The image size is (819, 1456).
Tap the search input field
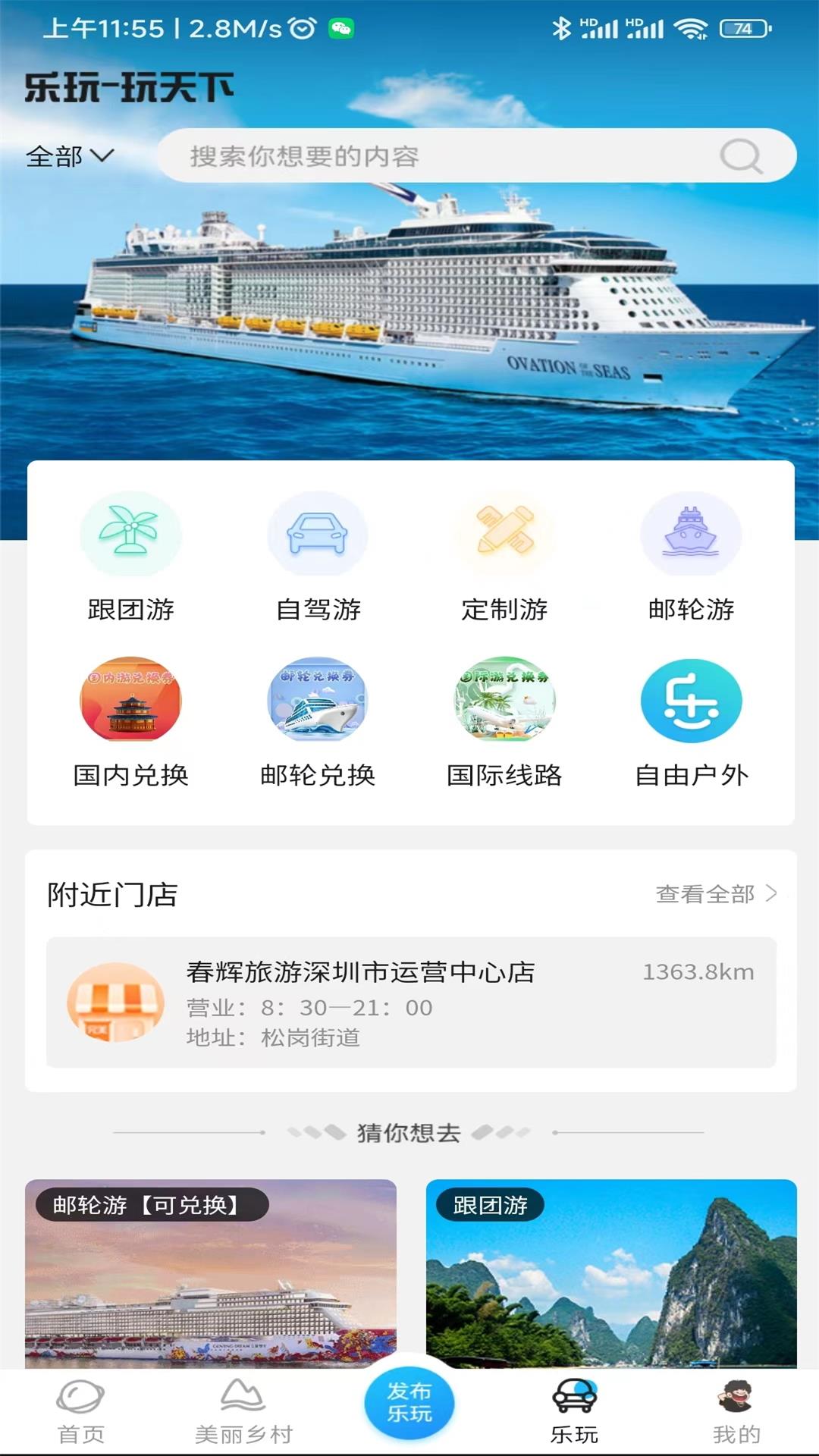click(x=455, y=155)
